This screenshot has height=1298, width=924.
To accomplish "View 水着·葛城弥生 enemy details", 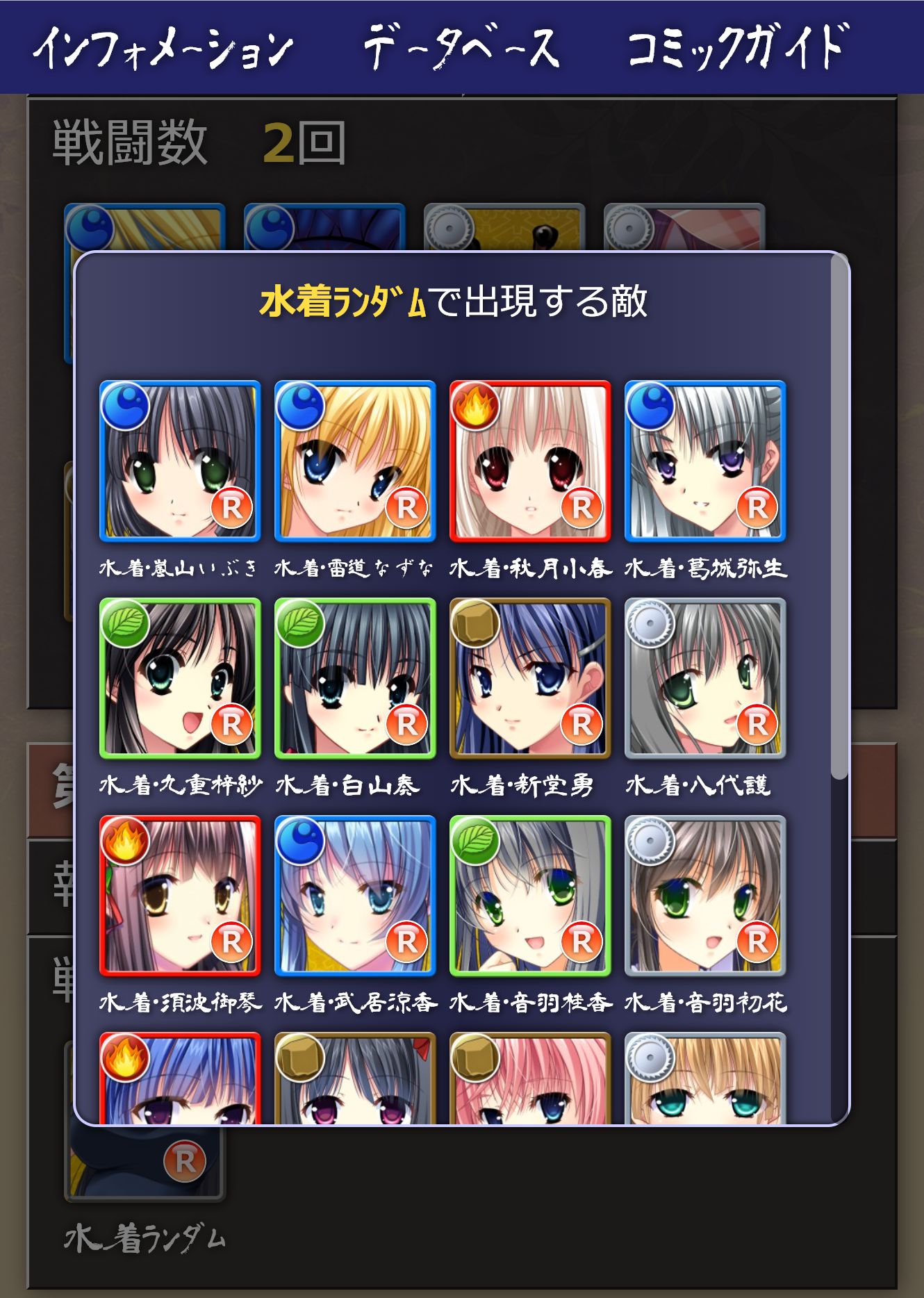I will [705, 461].
